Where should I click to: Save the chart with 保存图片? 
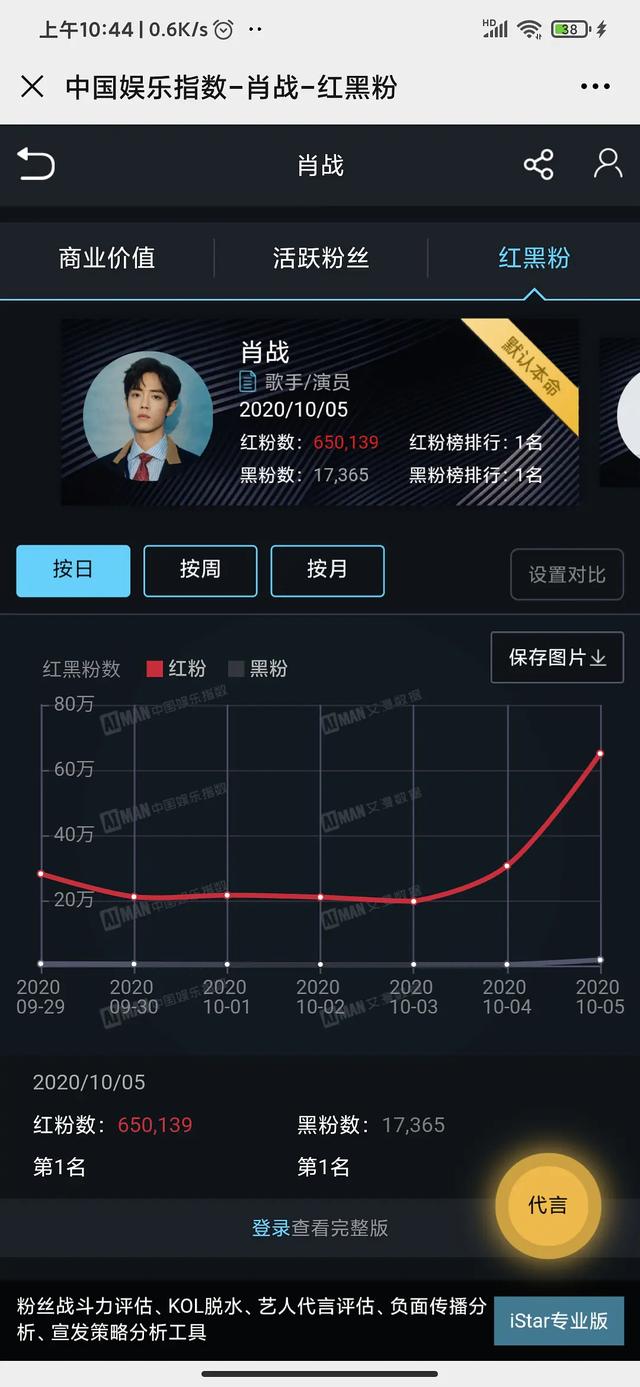(x=557, y=658)
